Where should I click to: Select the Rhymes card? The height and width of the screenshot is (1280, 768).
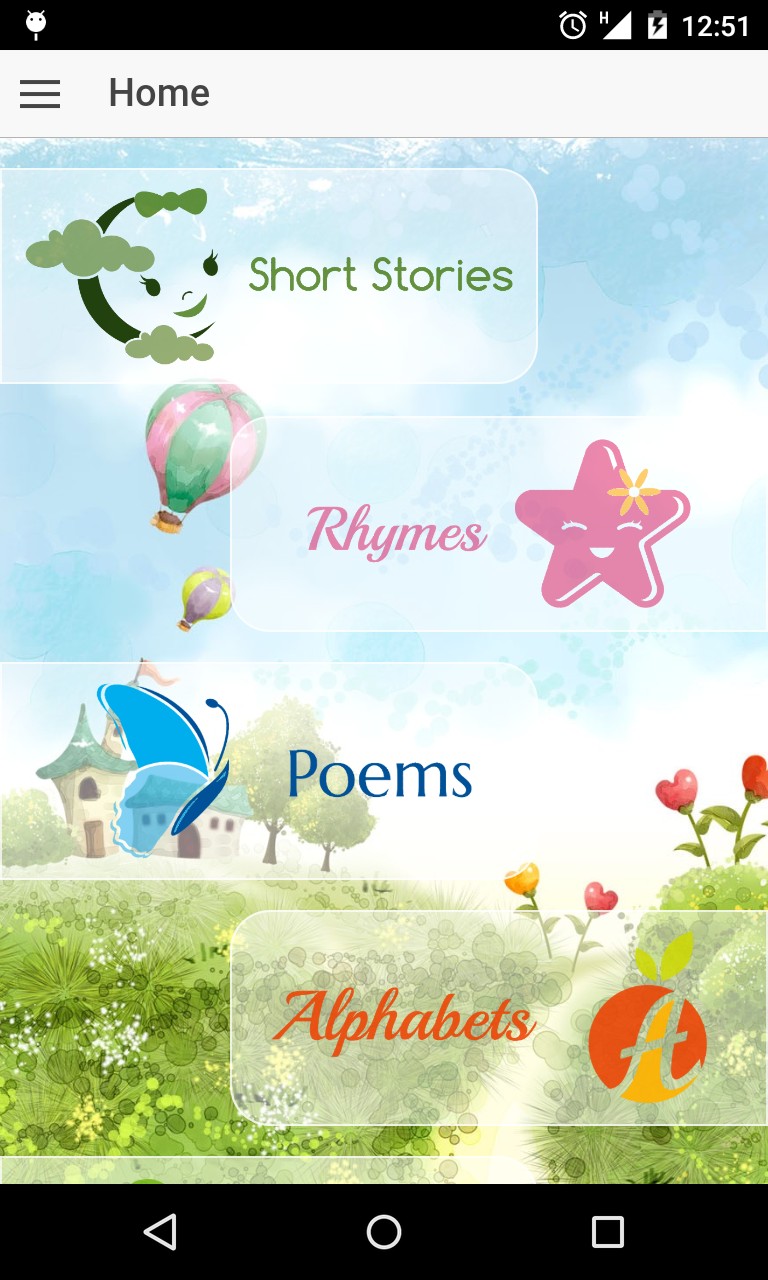click(x=500, y=524)
